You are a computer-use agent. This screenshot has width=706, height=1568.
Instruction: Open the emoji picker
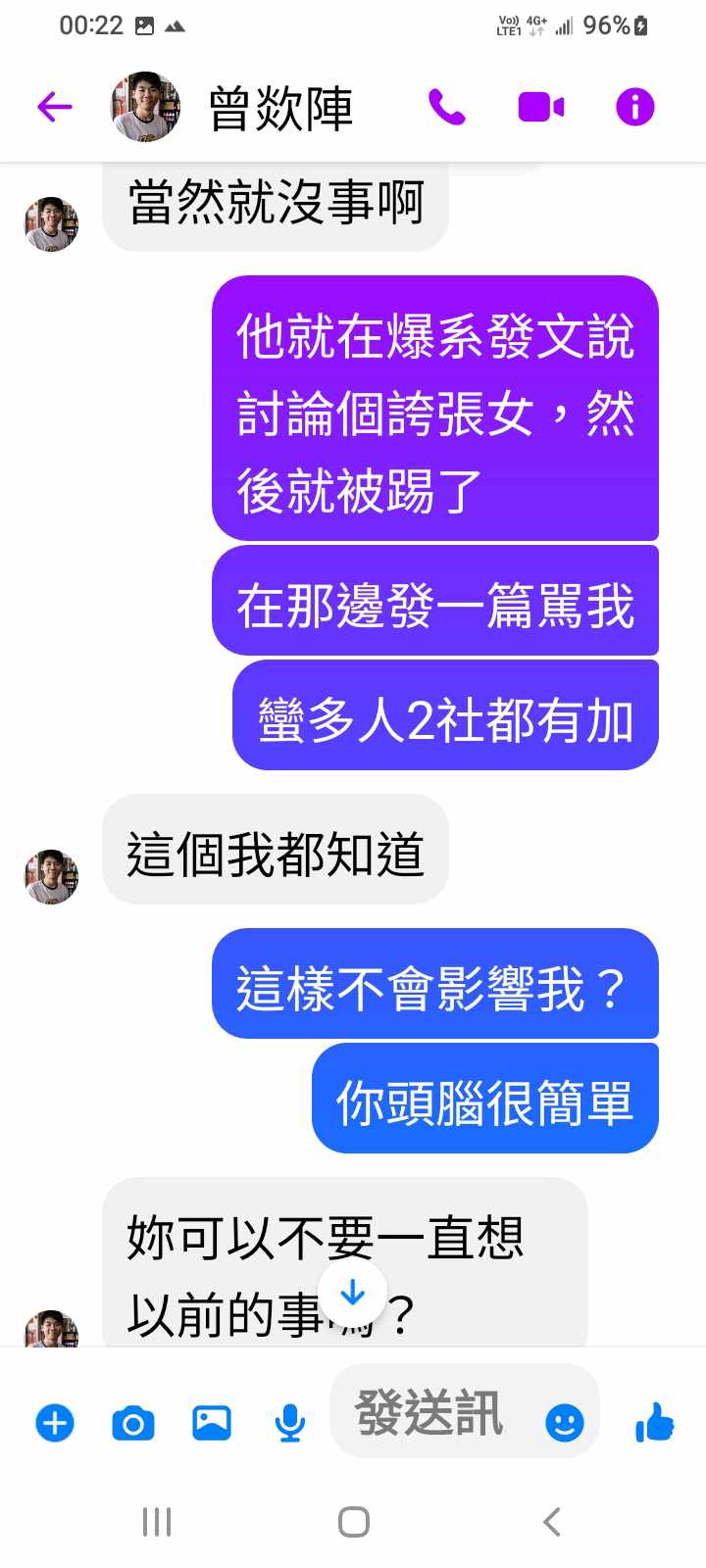[x=564, y=1422]
